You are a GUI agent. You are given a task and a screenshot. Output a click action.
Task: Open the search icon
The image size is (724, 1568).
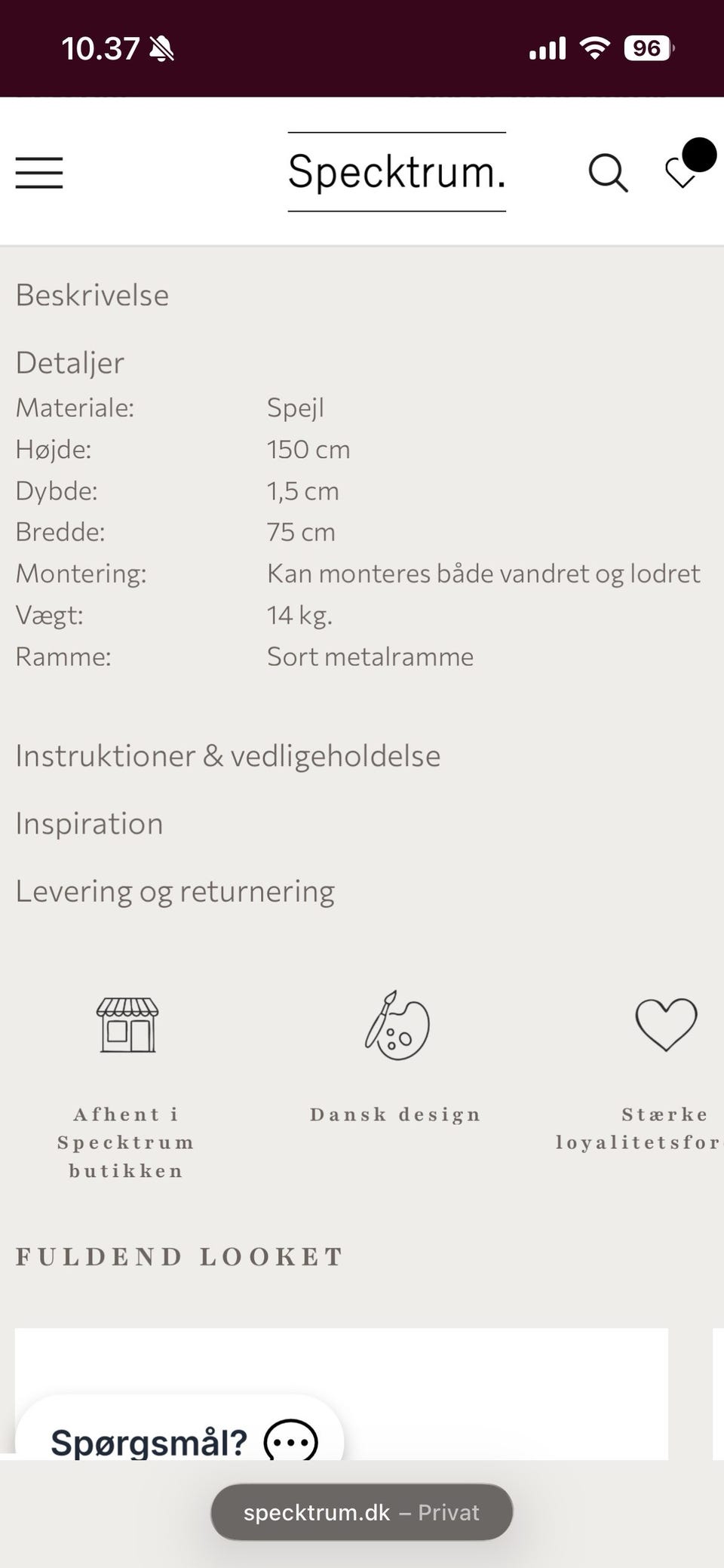[x=607, y=172]
